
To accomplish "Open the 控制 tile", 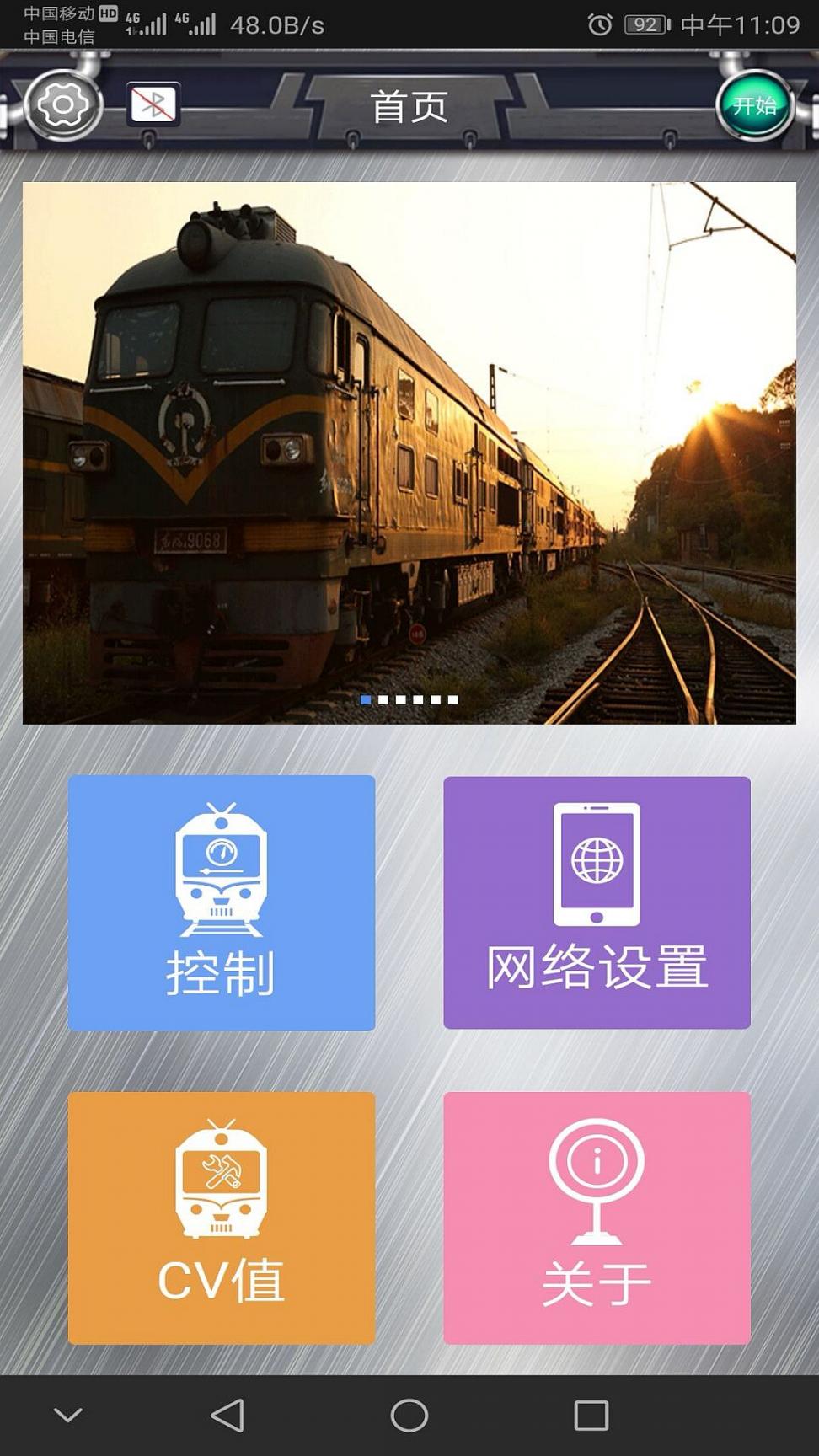I will click(x=221, y=902).
